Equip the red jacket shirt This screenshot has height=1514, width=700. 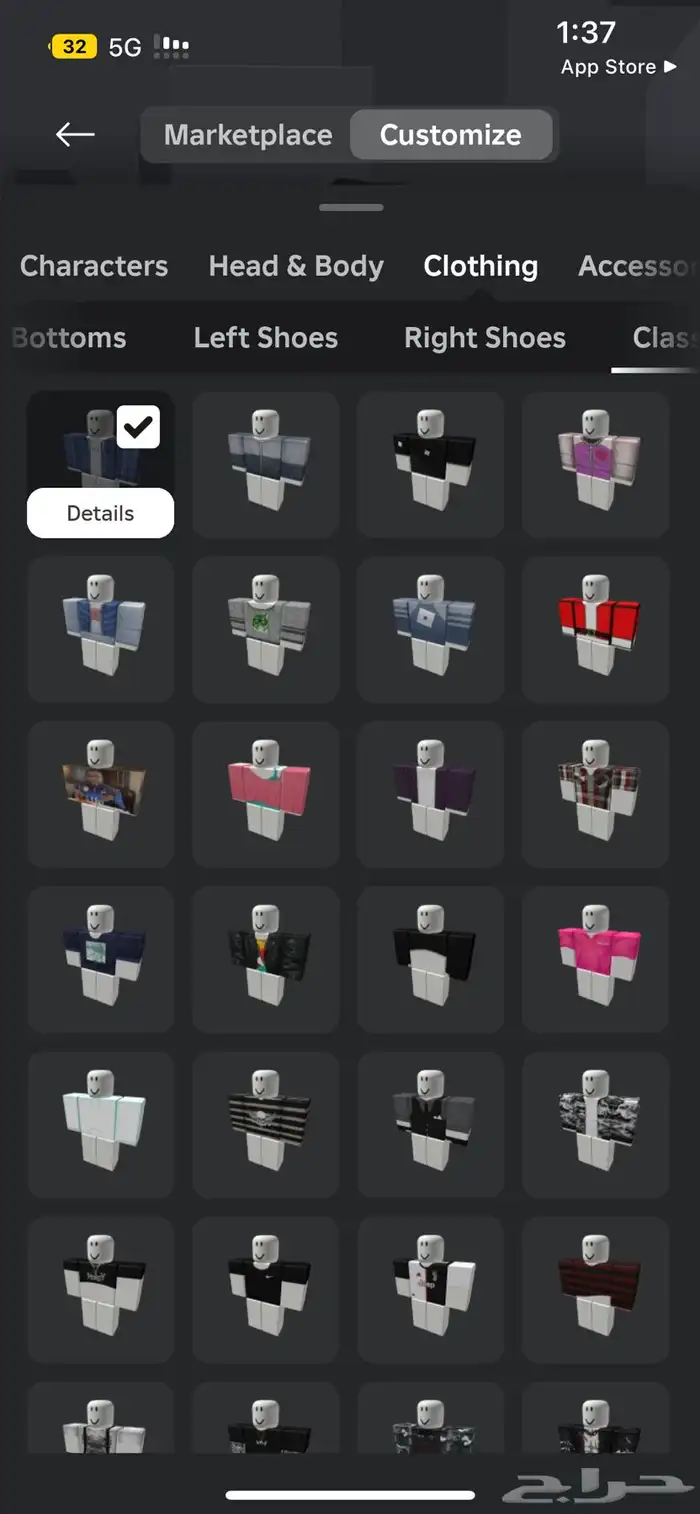(596, 629)
